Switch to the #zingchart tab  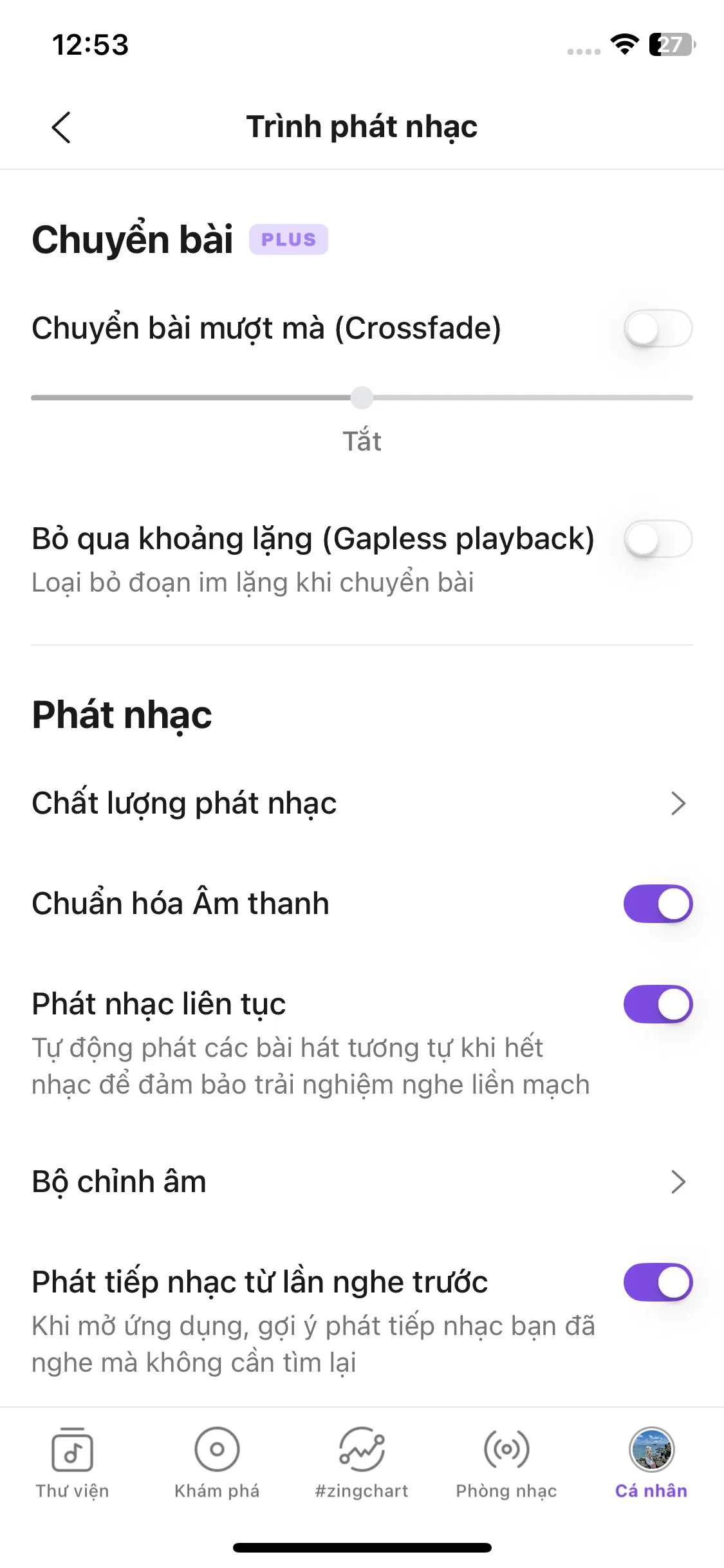(362, 1474)
